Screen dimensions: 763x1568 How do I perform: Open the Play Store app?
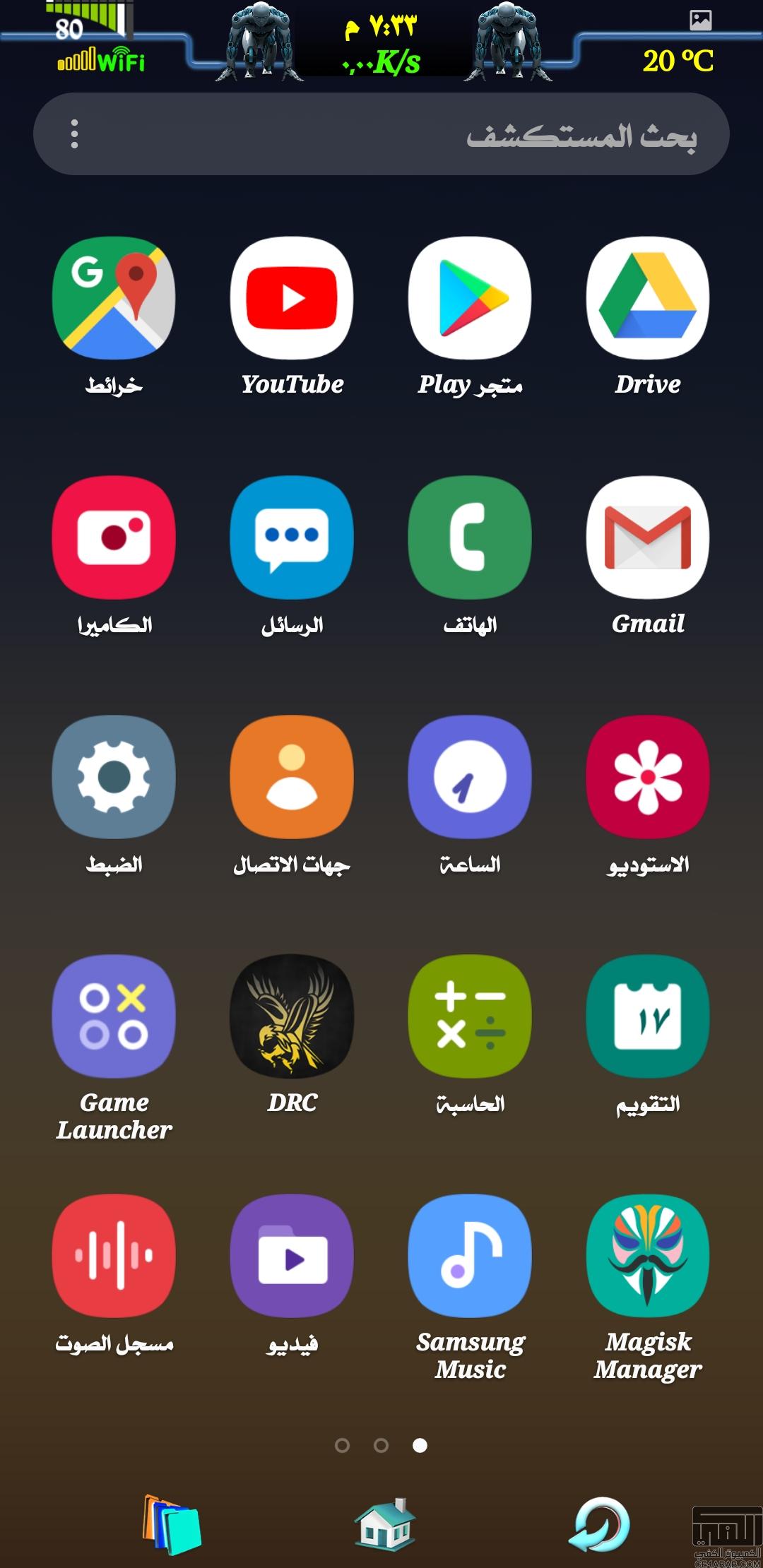tap(470, 298)
